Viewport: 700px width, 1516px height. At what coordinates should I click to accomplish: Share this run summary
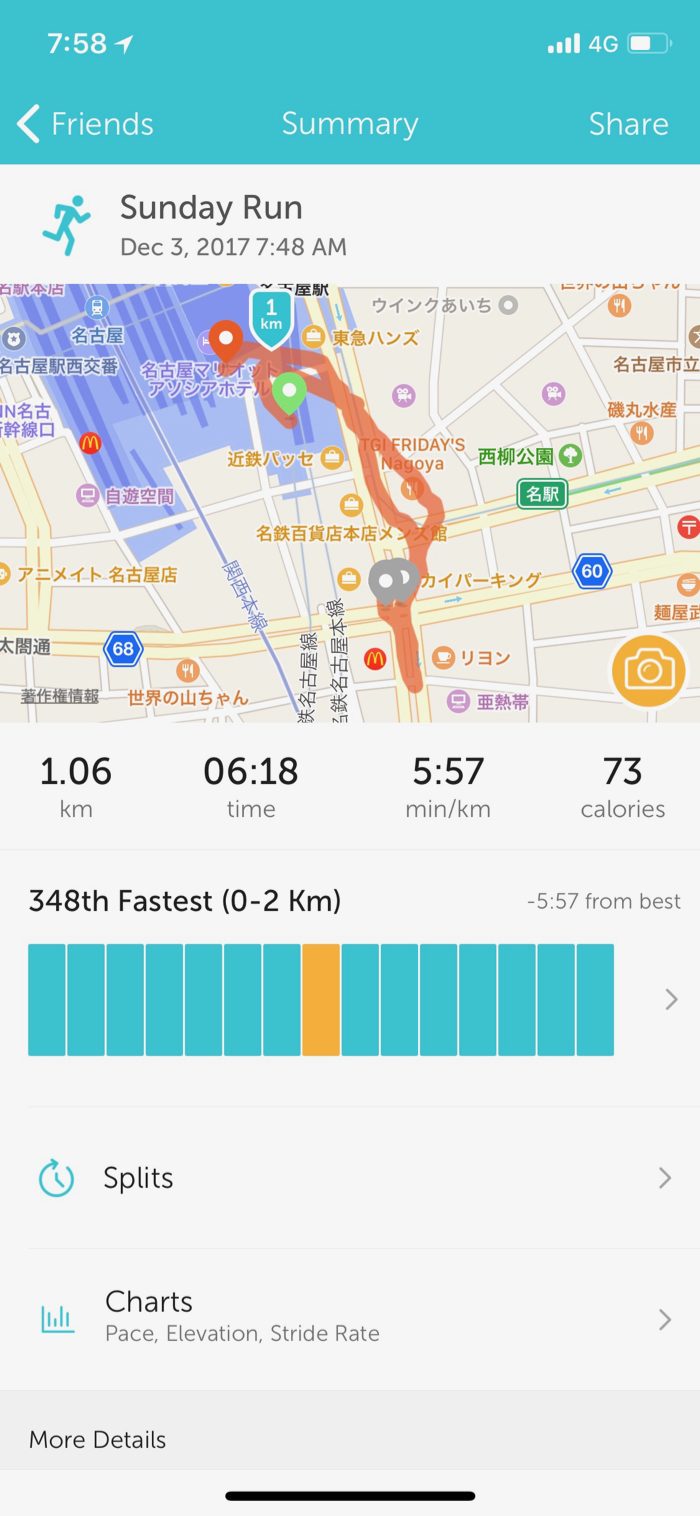[627, 124]
